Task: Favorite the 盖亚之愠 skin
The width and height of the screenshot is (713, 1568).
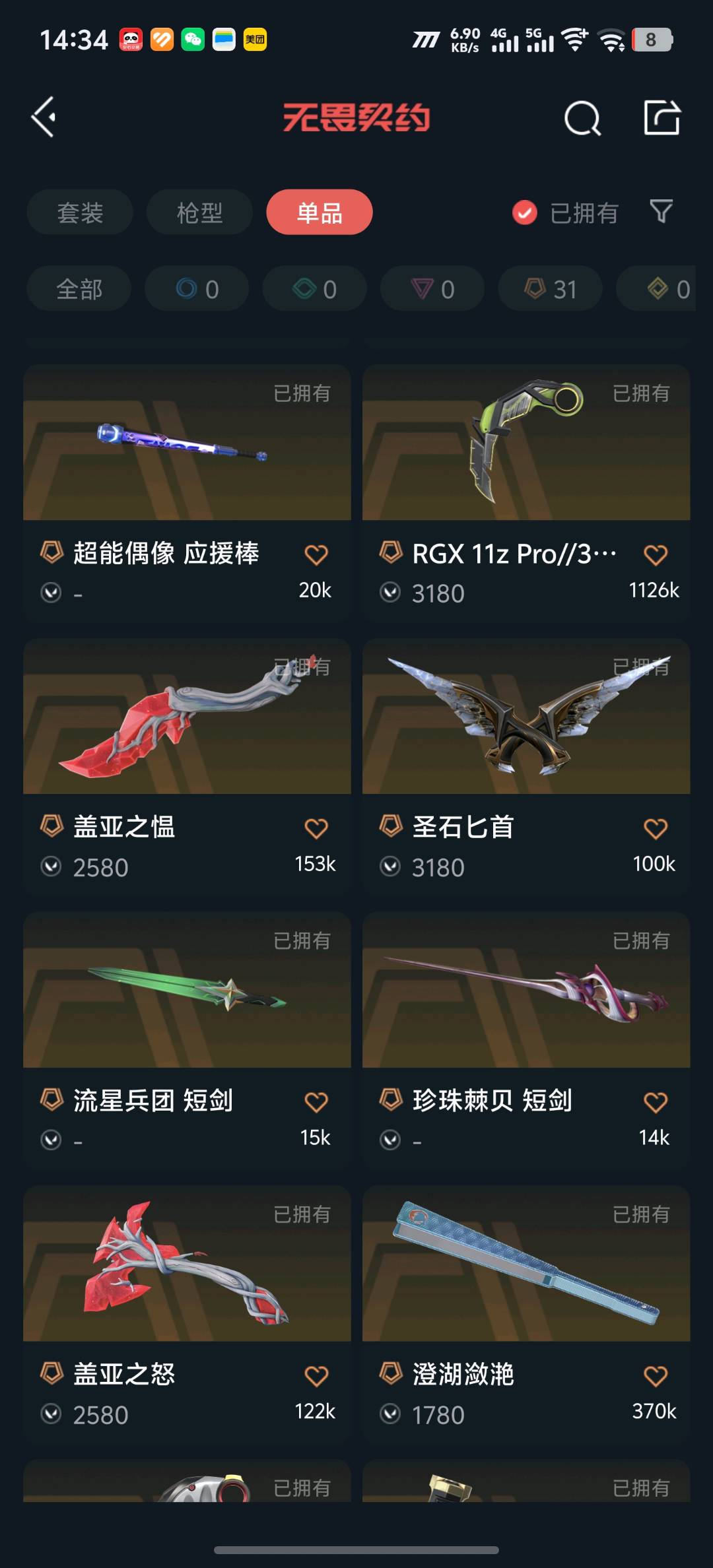Action: [x=316, y=828]
